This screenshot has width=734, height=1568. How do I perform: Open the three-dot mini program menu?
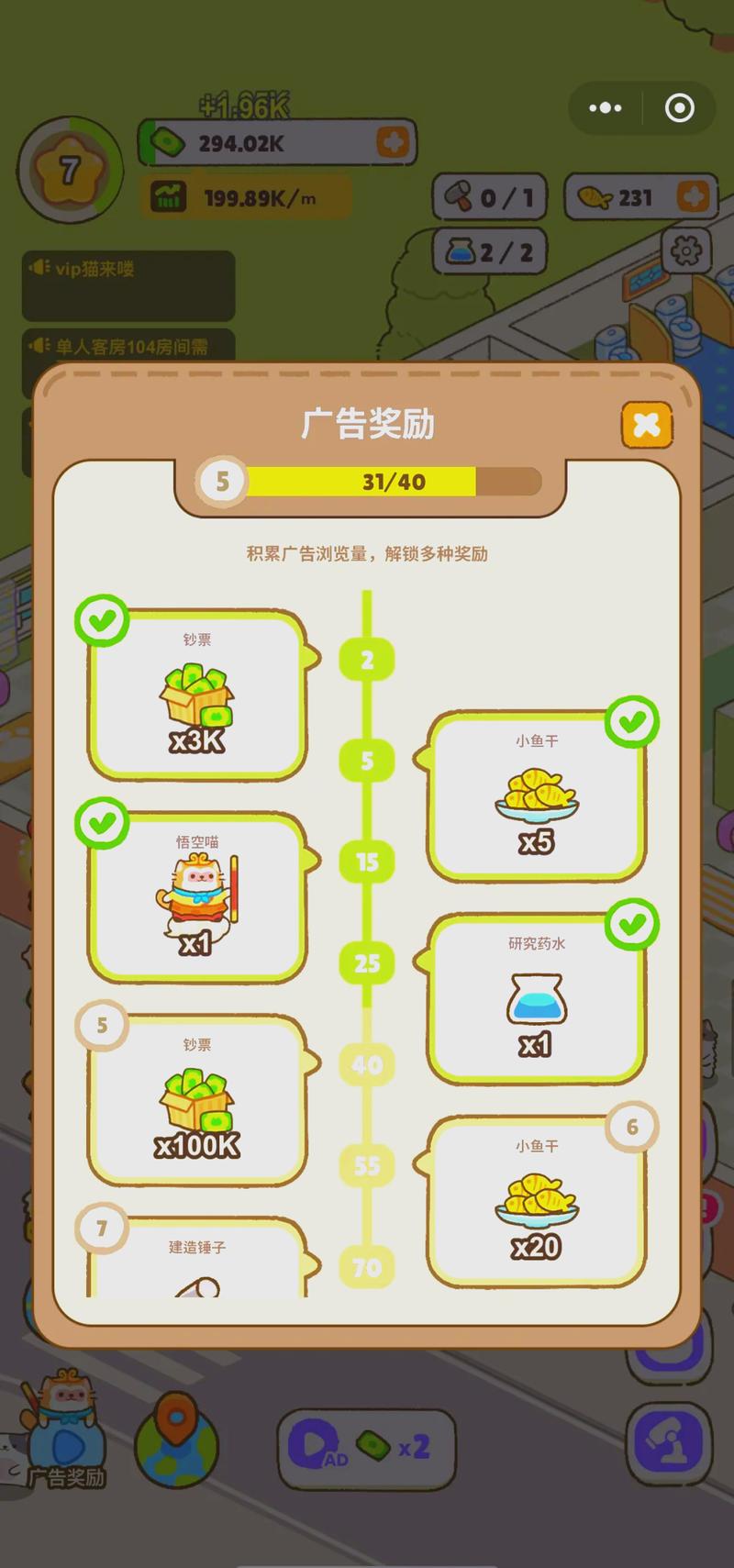click(605, 108)
